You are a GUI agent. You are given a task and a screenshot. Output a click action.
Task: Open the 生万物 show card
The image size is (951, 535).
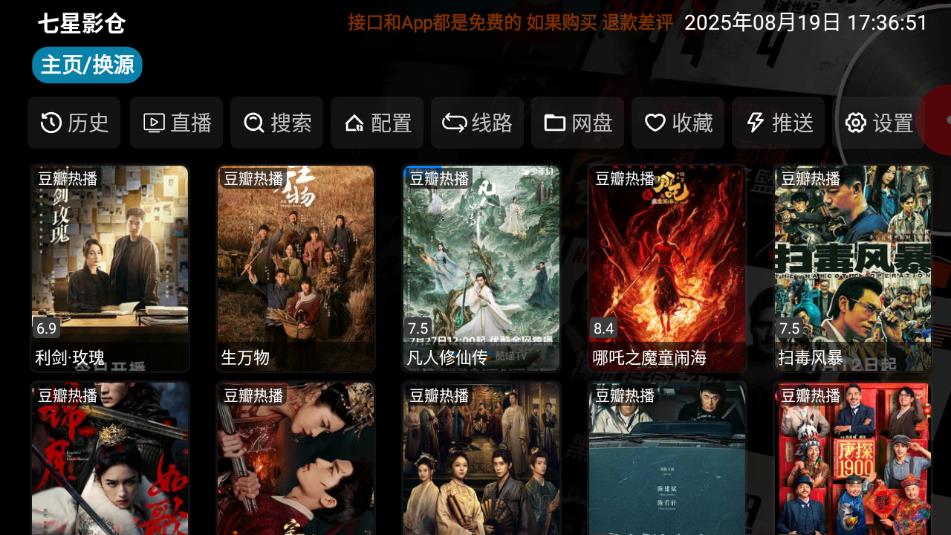pos(296,267)
